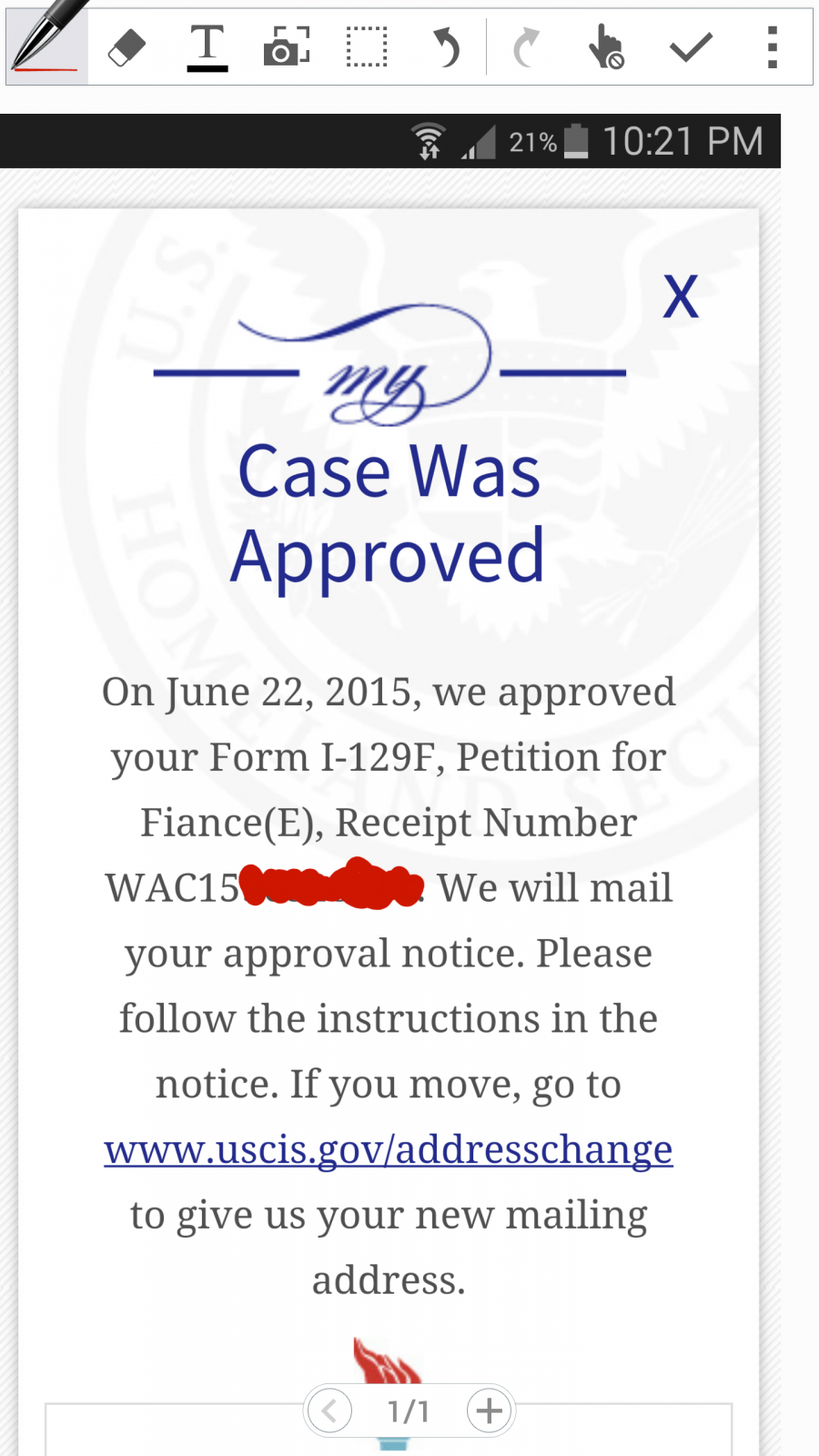
Task: Tap the hand touch-lock icon
Action: pyautogui.click(x=605, y=46)
